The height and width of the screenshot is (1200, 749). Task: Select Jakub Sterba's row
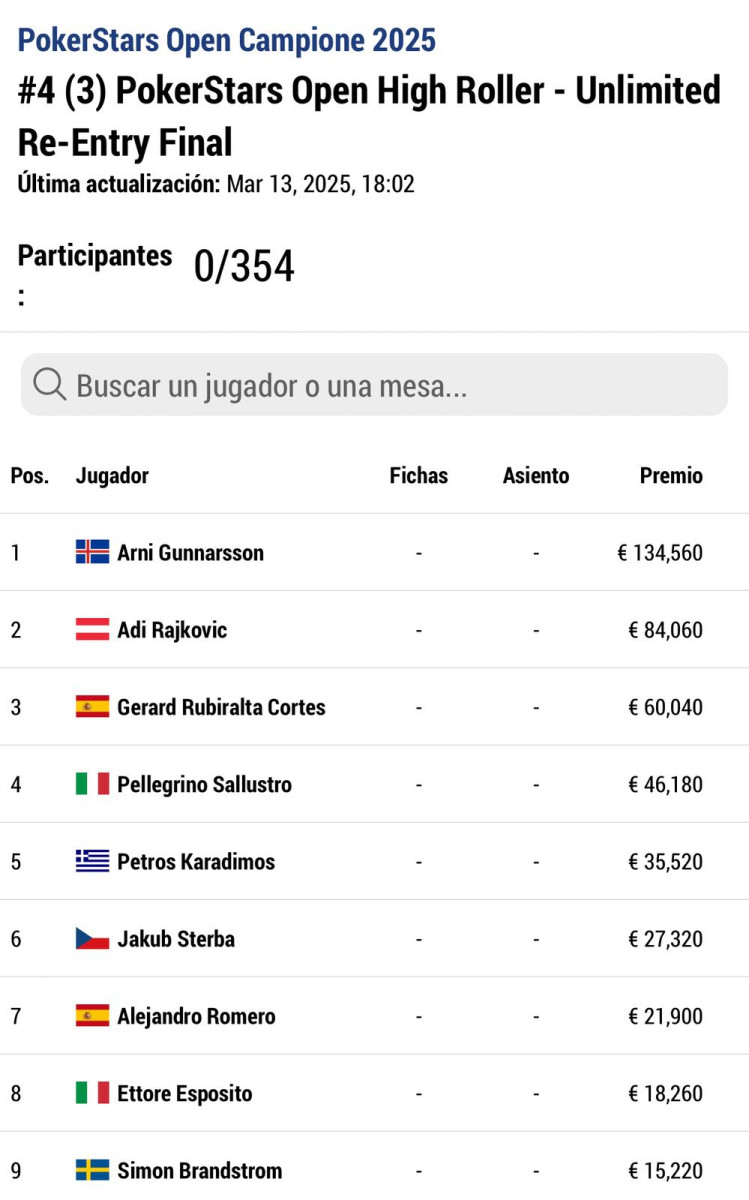pyautogui.click(x=374, y=939)
